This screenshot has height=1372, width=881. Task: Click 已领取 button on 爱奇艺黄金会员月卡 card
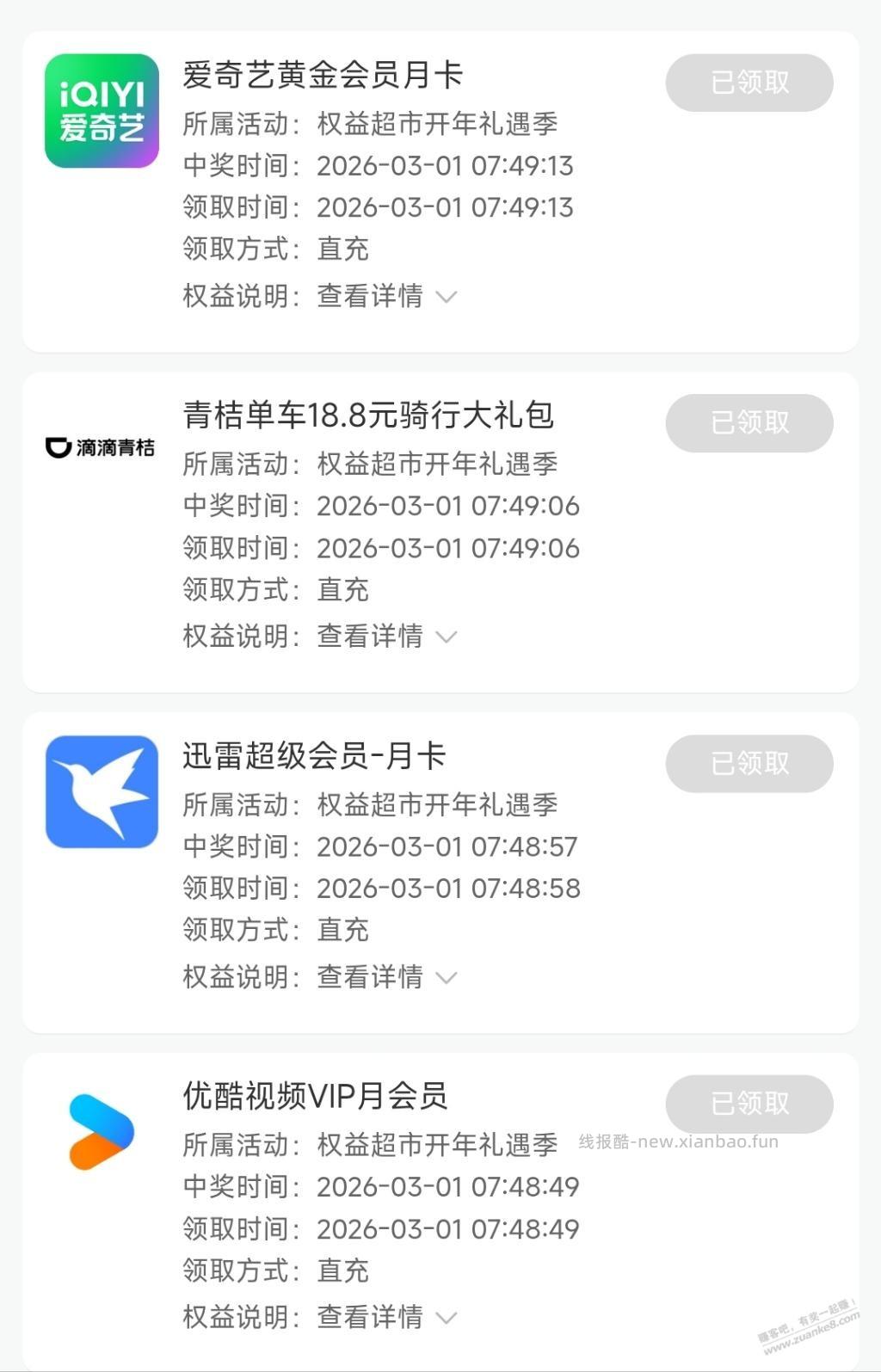(x=749, y=83)
